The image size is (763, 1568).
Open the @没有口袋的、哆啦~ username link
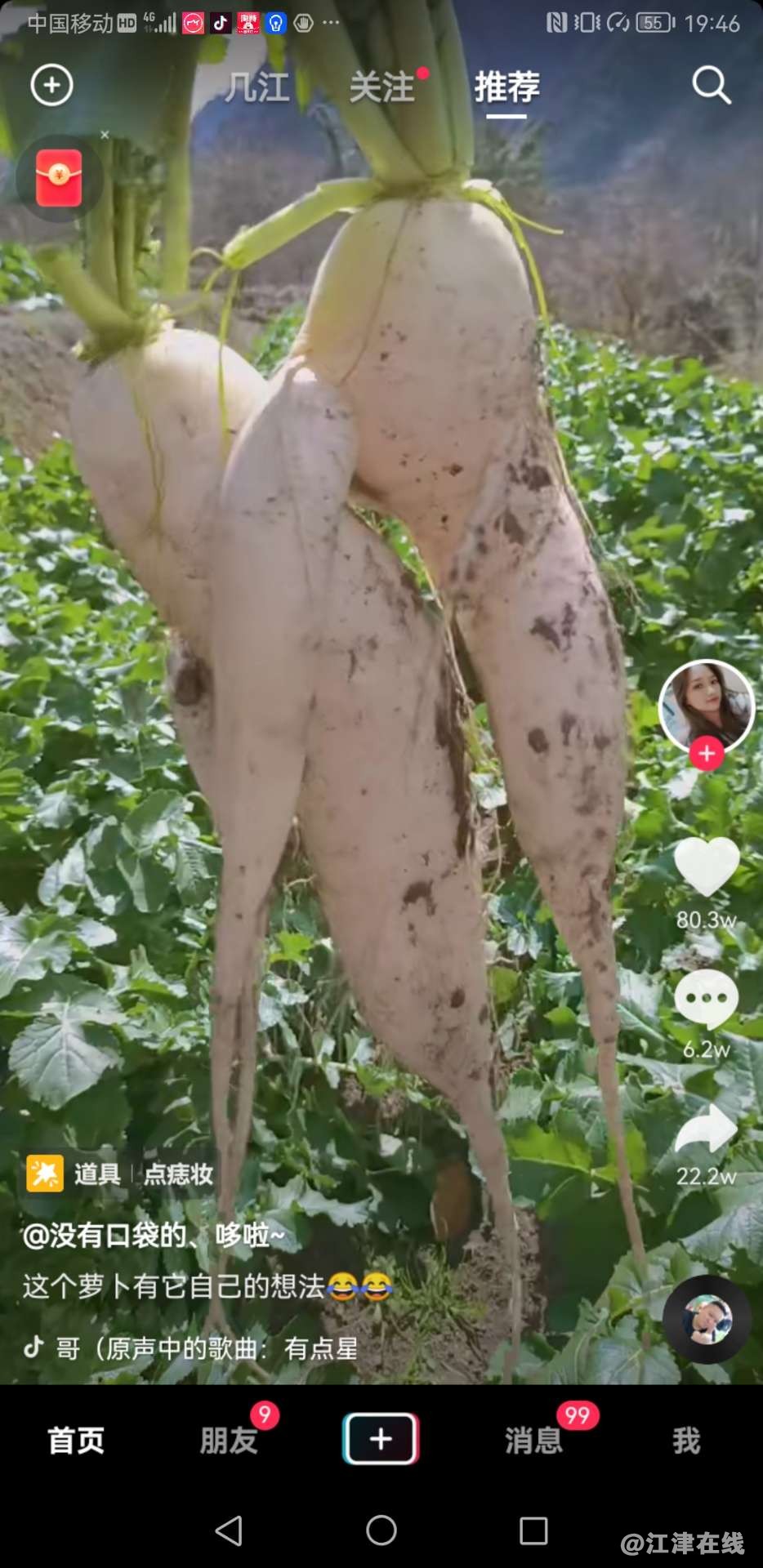pyautogui.click(x=154, y=1236)
